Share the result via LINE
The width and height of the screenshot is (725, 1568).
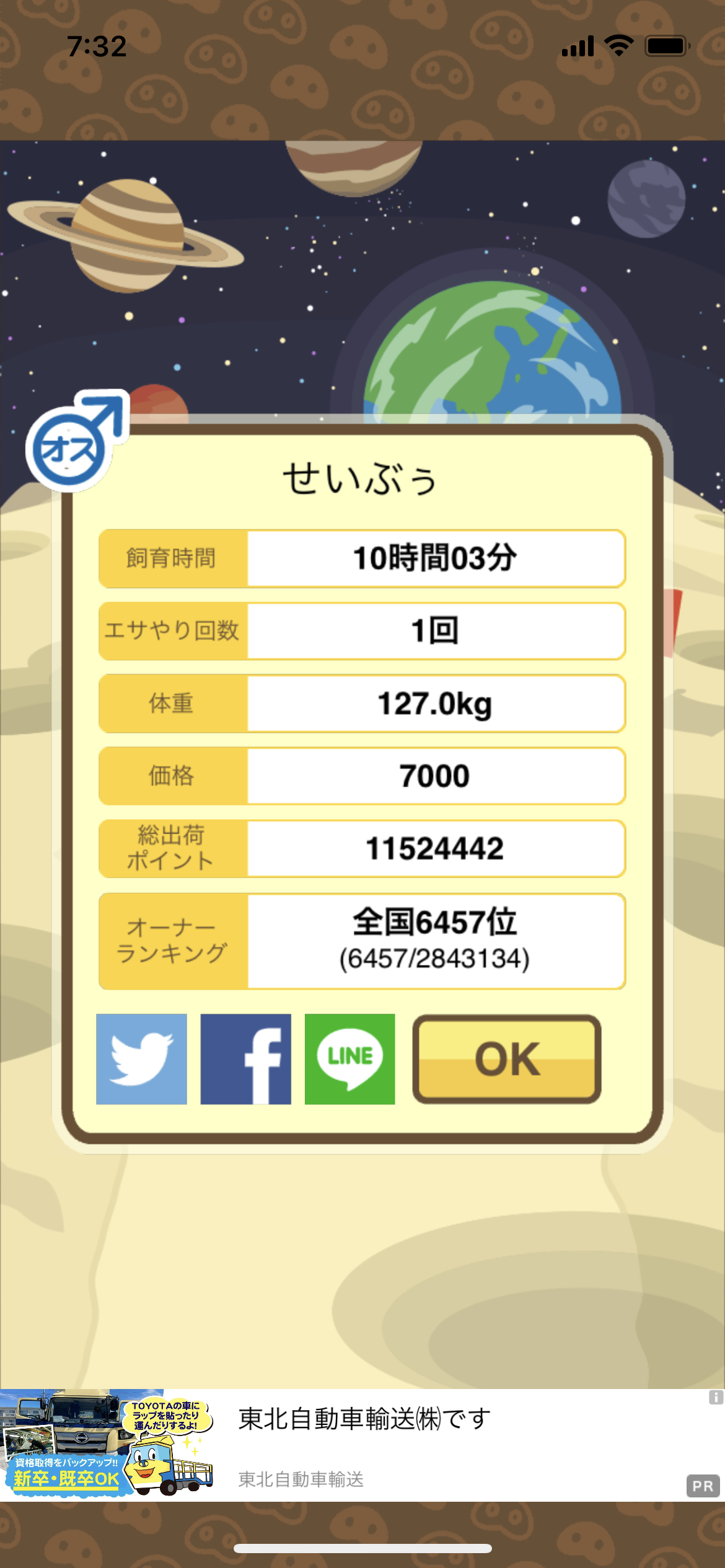(x=349, y=1059)
